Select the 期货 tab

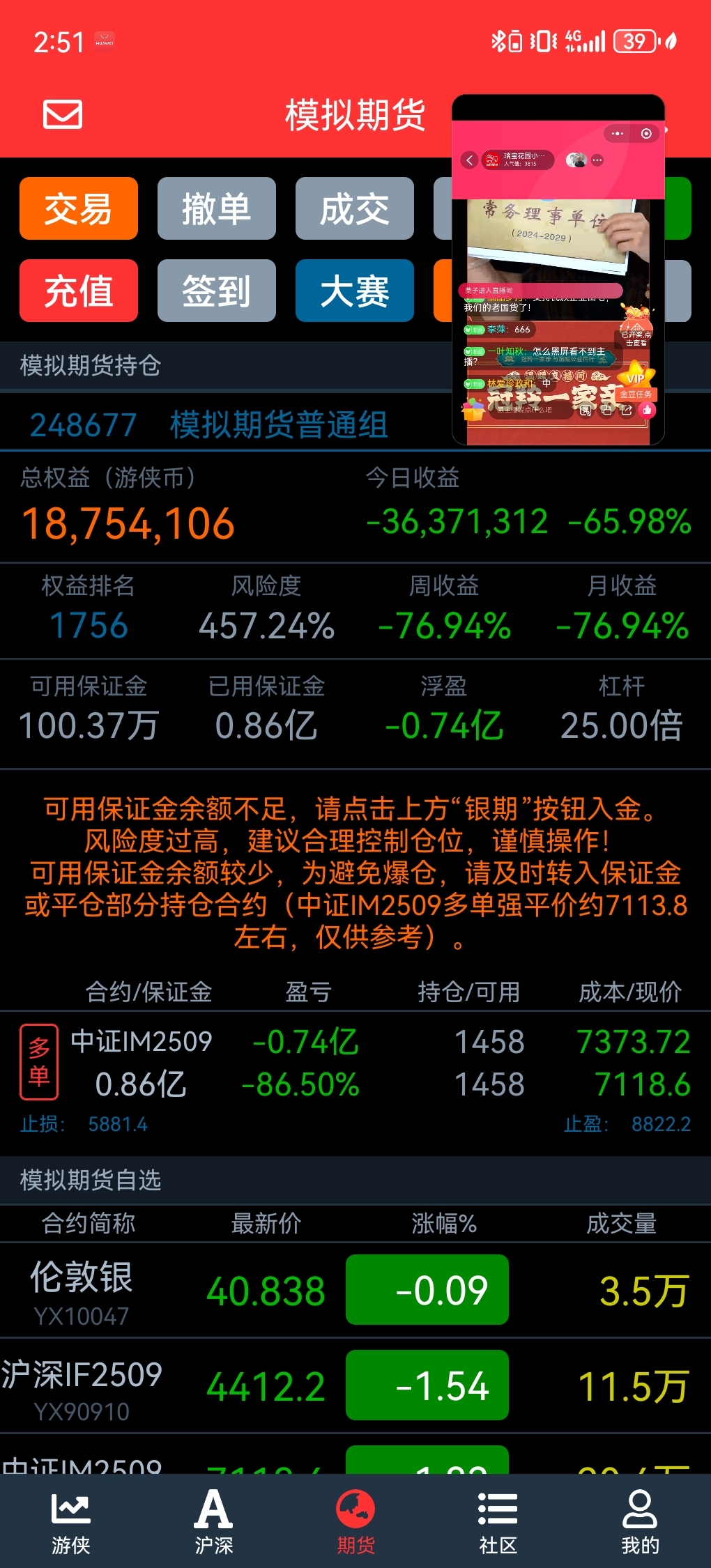tap(355, 1521)
